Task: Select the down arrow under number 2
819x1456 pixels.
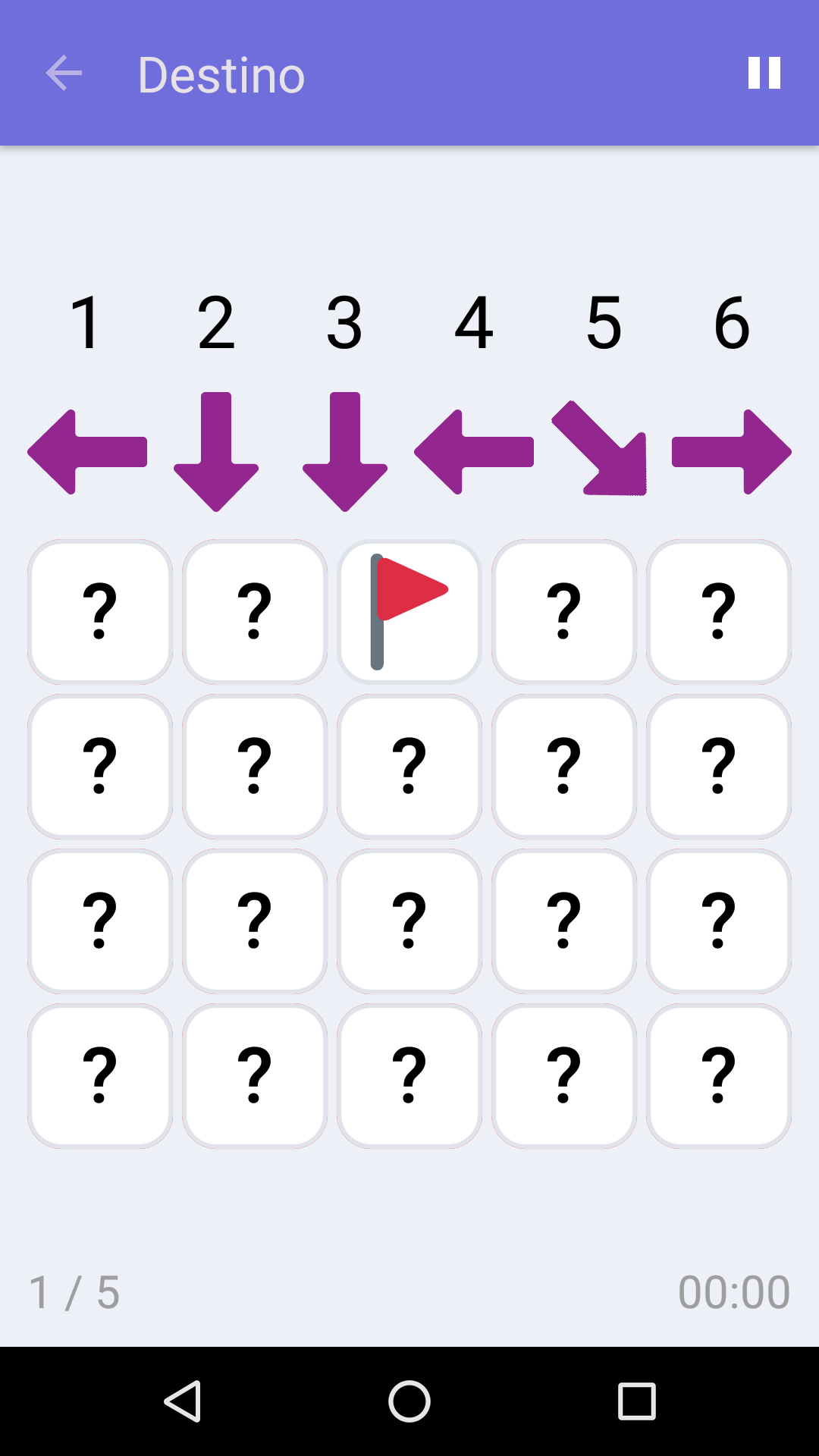Action: pyautogui.click(x=216, y=451)
